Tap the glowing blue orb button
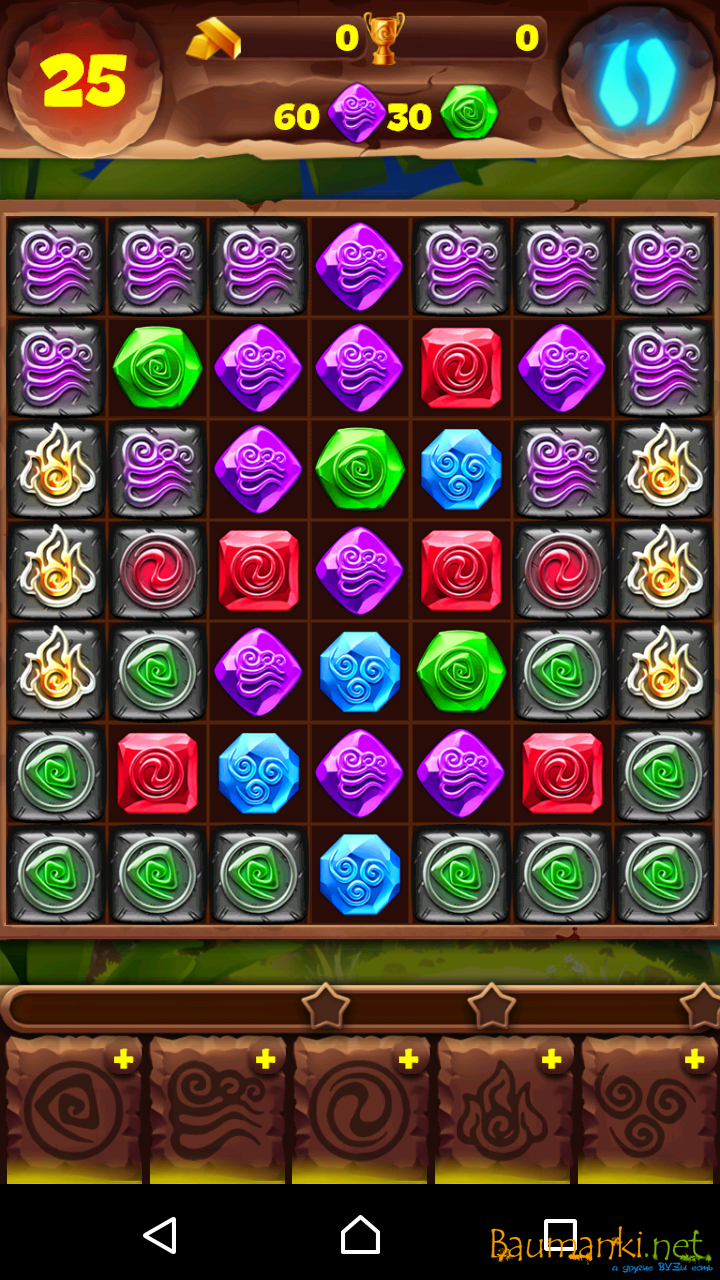Screen dimensions: 720x1280 tap(637, 78)
